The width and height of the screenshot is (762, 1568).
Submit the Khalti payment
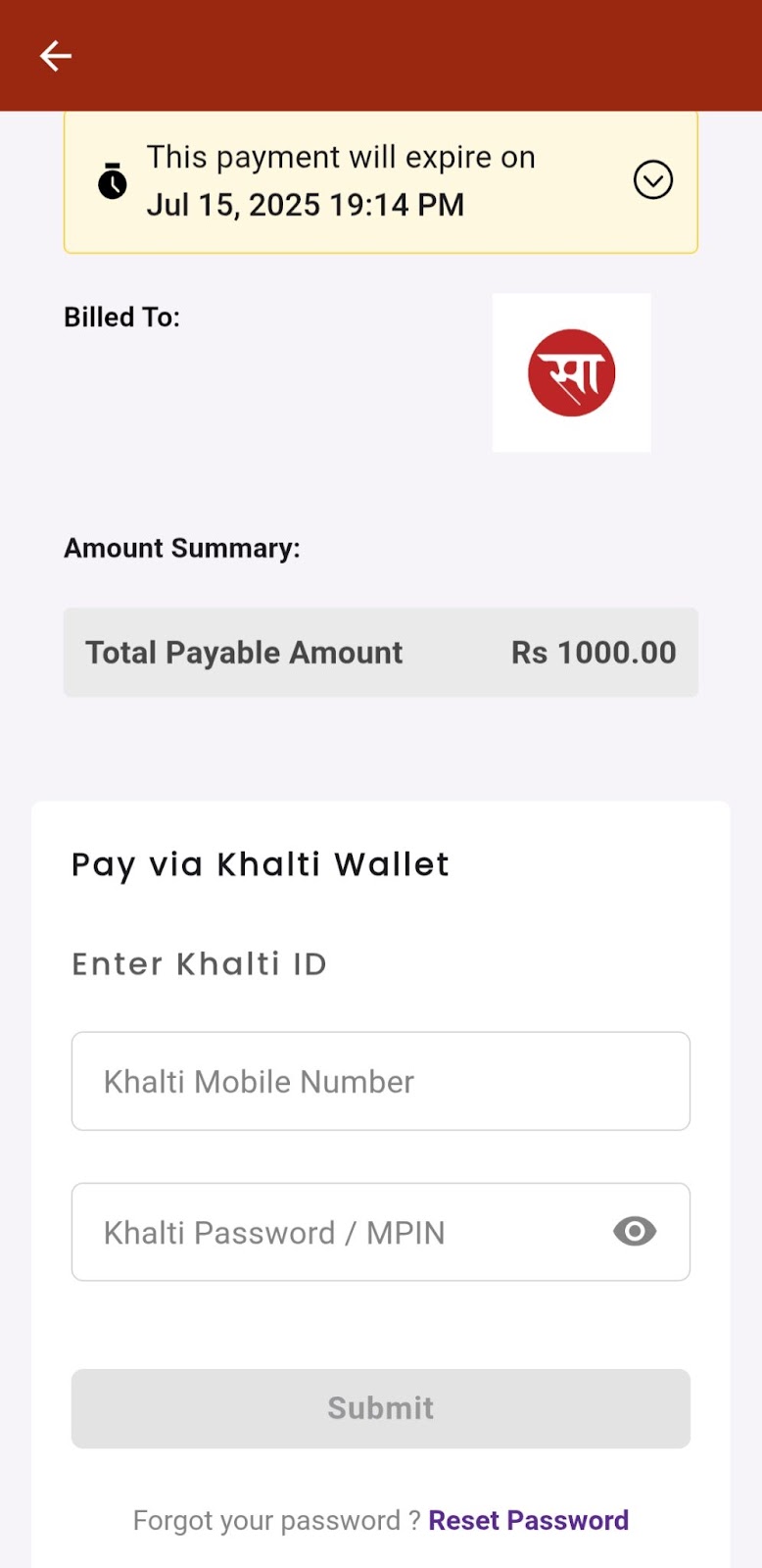(380, 1408)
